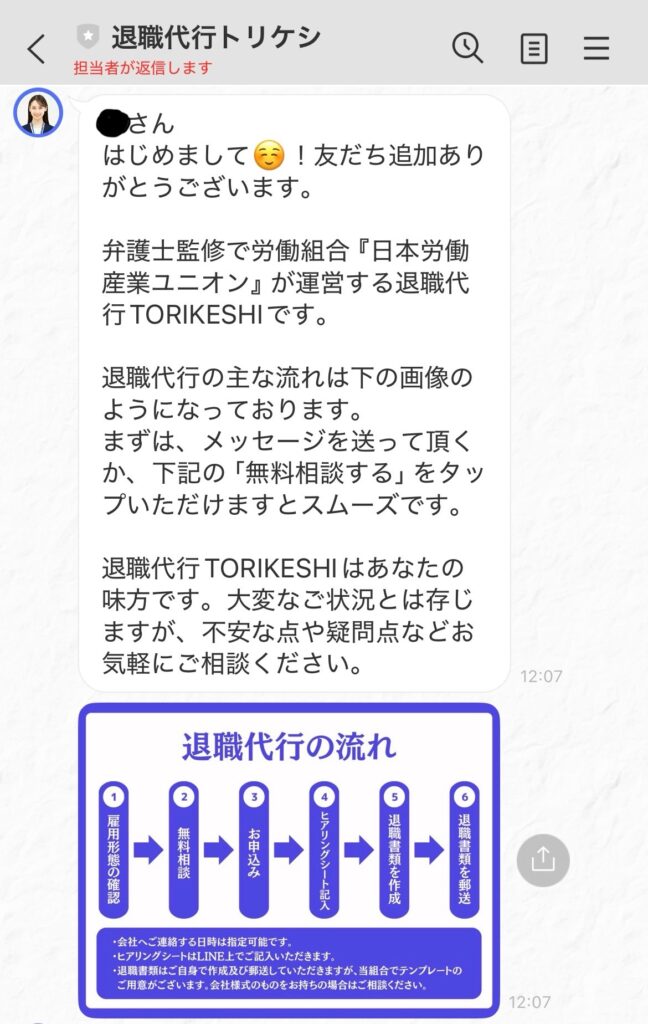Image resolution: width=648 pixels, height=1024 pixels.
Task: Open the chat hamburger menu
Action: [x=597, y=48]
